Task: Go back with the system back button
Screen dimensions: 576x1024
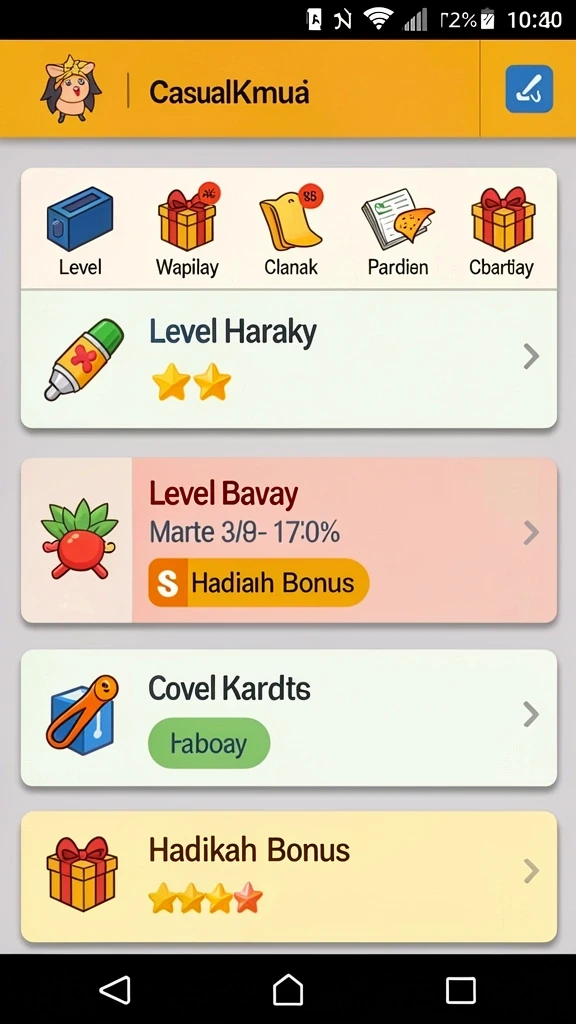Action: point(115,990)
